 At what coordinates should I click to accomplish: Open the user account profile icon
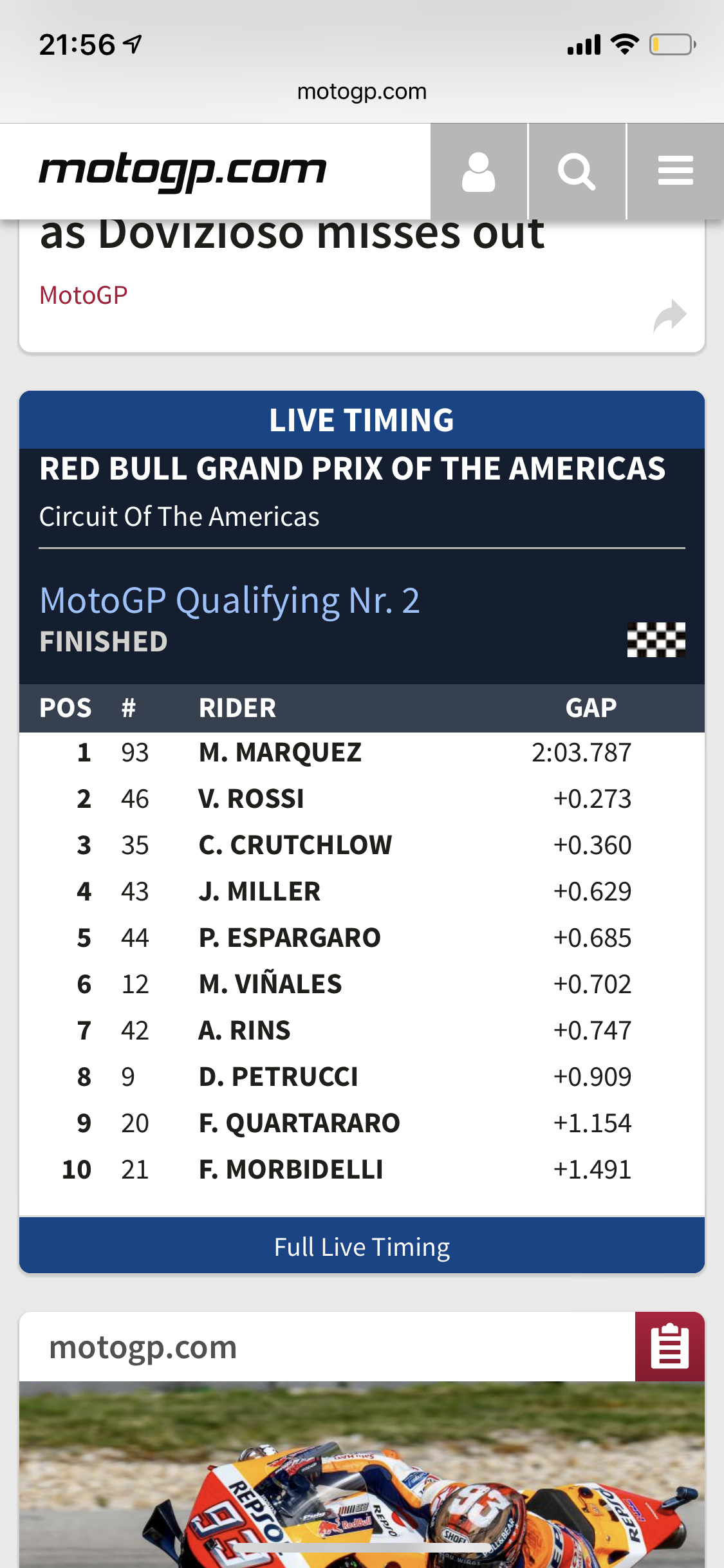(x=479, y=172)
